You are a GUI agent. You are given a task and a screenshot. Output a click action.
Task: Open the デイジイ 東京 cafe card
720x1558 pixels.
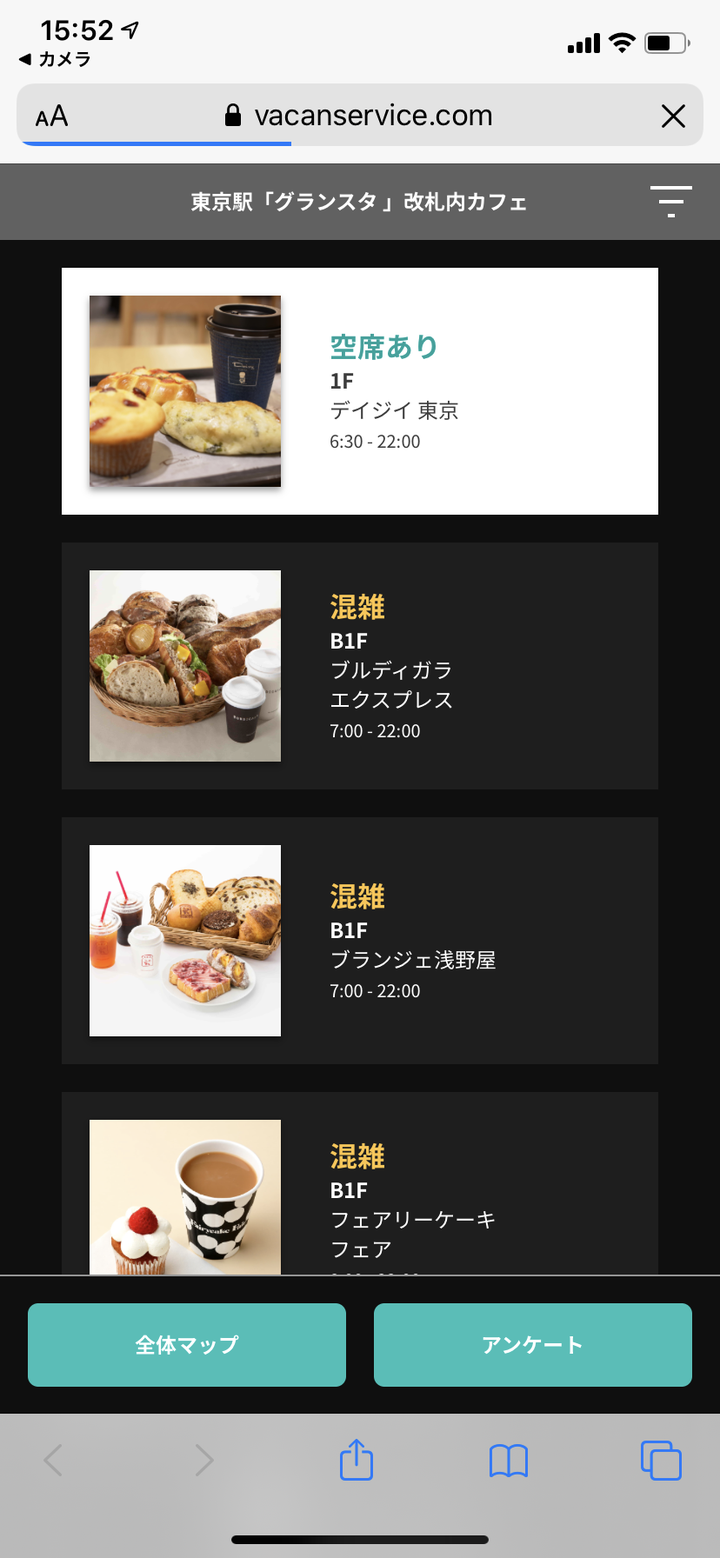(360, 391)
